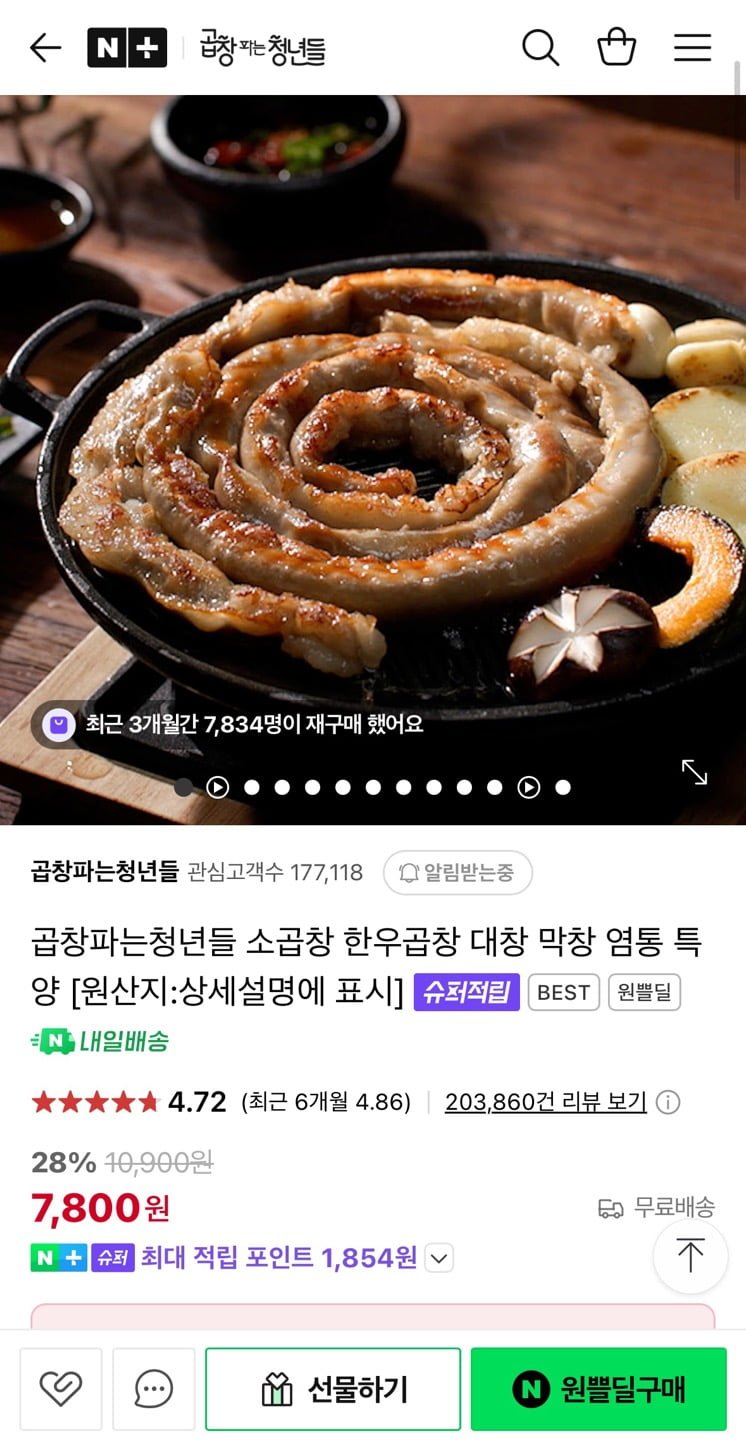
Task: Open the N+ store home logo
Action: click(127, 48)
